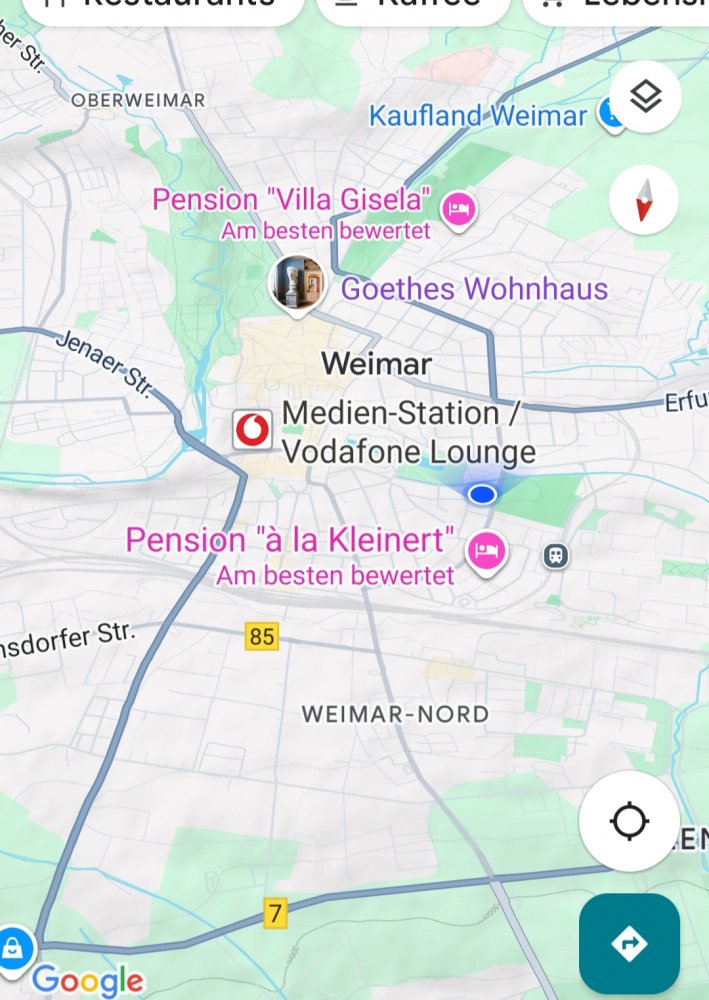The height and width of the screenshot is (1000, 709).
Task: Center the map on my location
Action: coord(629,821)
